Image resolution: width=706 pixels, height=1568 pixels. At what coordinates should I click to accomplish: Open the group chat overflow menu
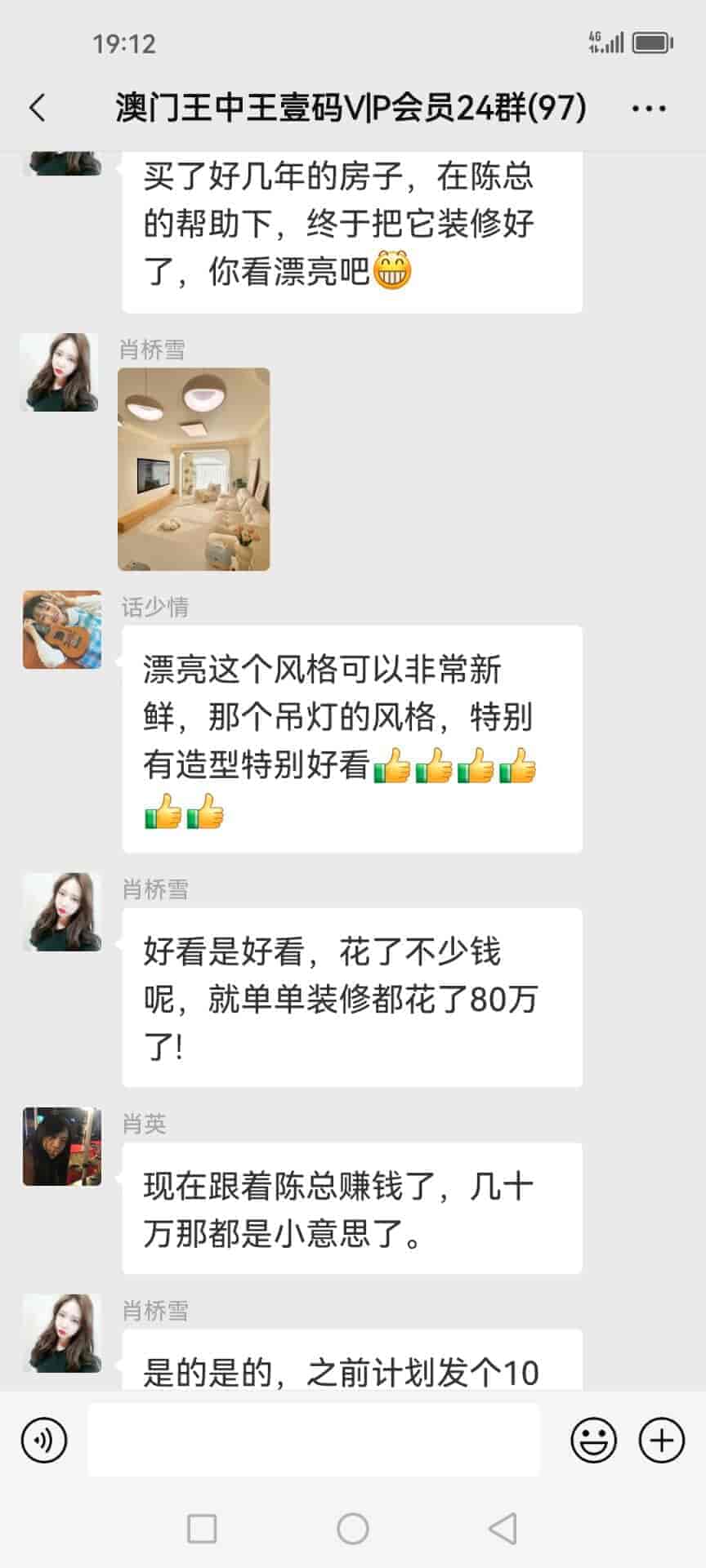click(x=649, y=108)
